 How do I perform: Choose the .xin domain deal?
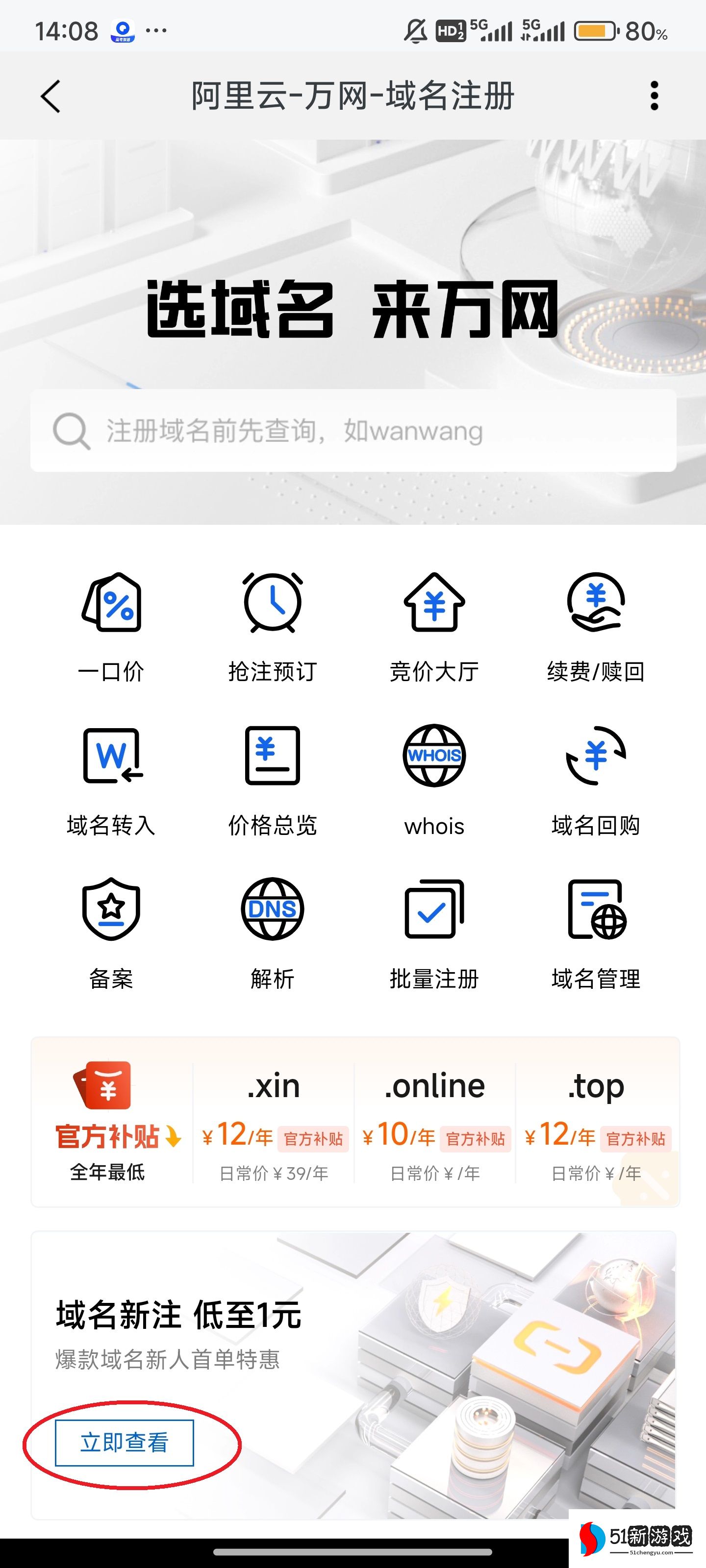click(274, 1122)
